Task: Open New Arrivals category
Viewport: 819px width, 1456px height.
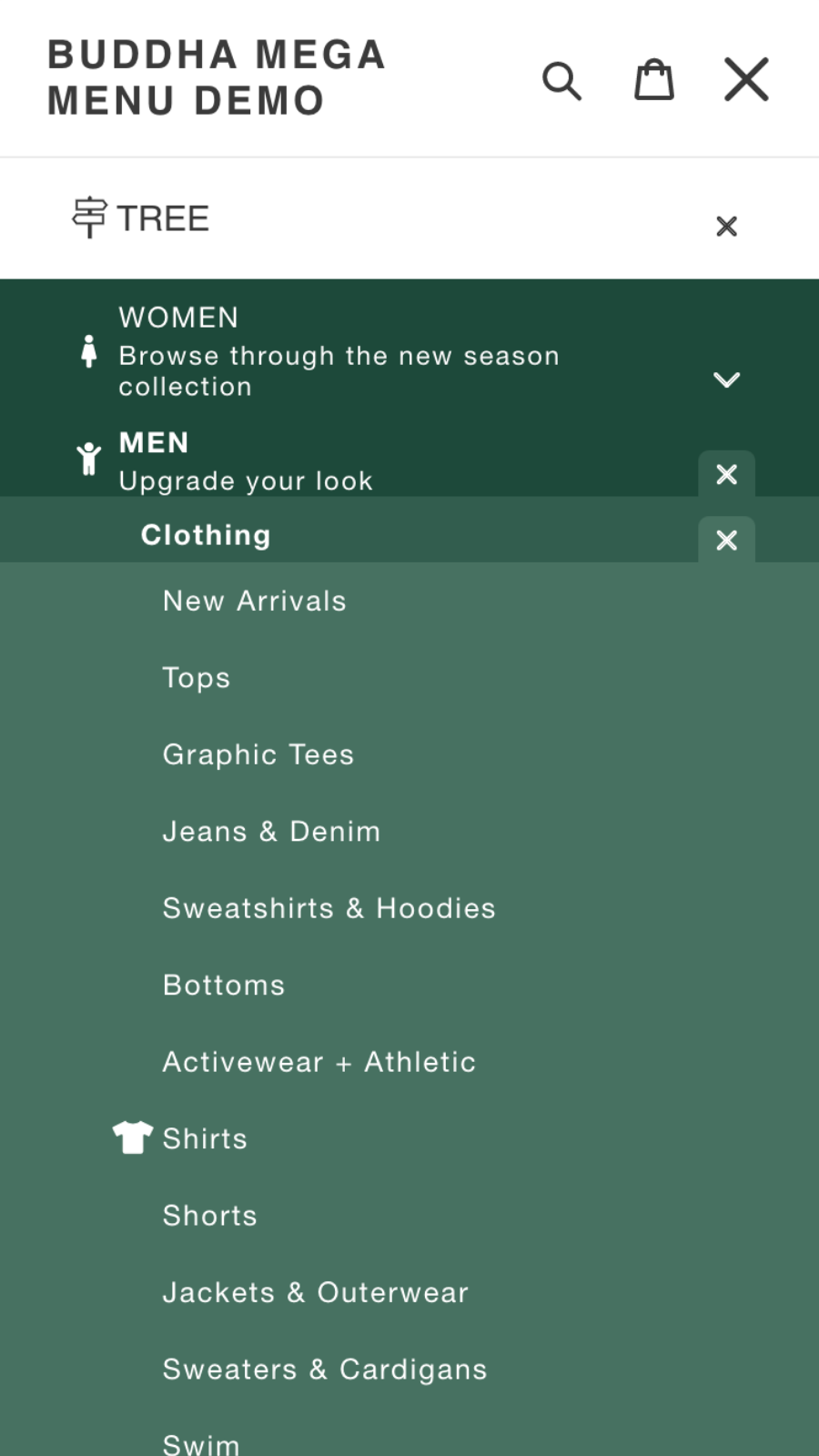Action: click(255, 601)
